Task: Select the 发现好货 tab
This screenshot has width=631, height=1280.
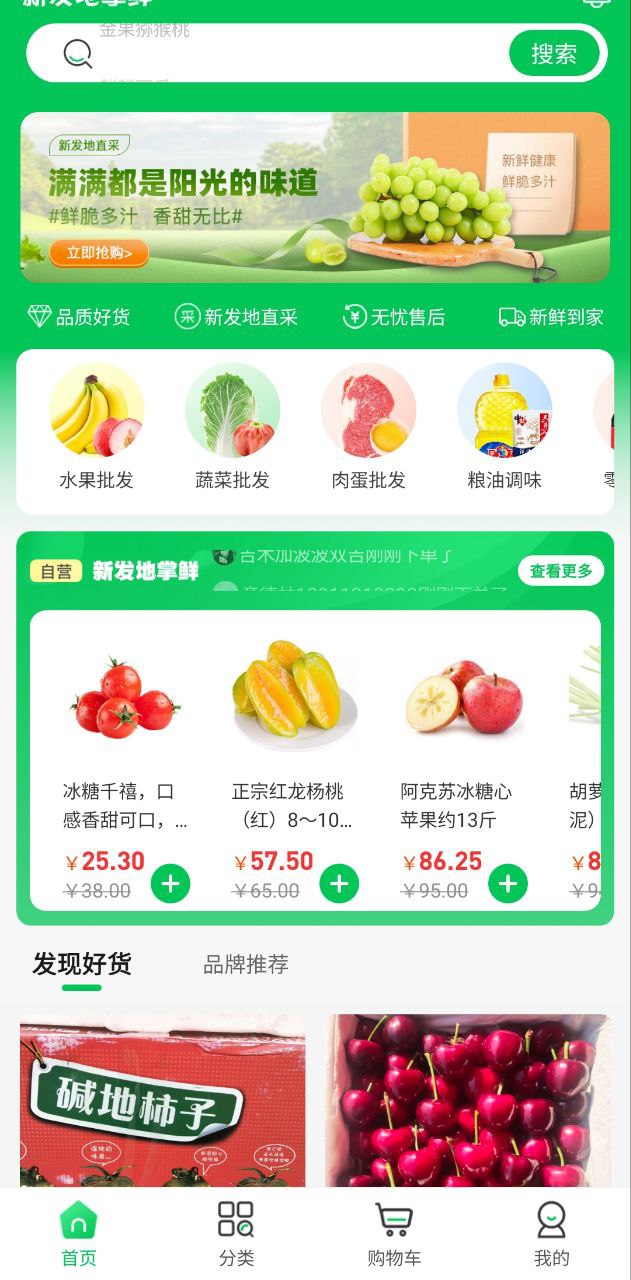Action: (x=82, y=964)
